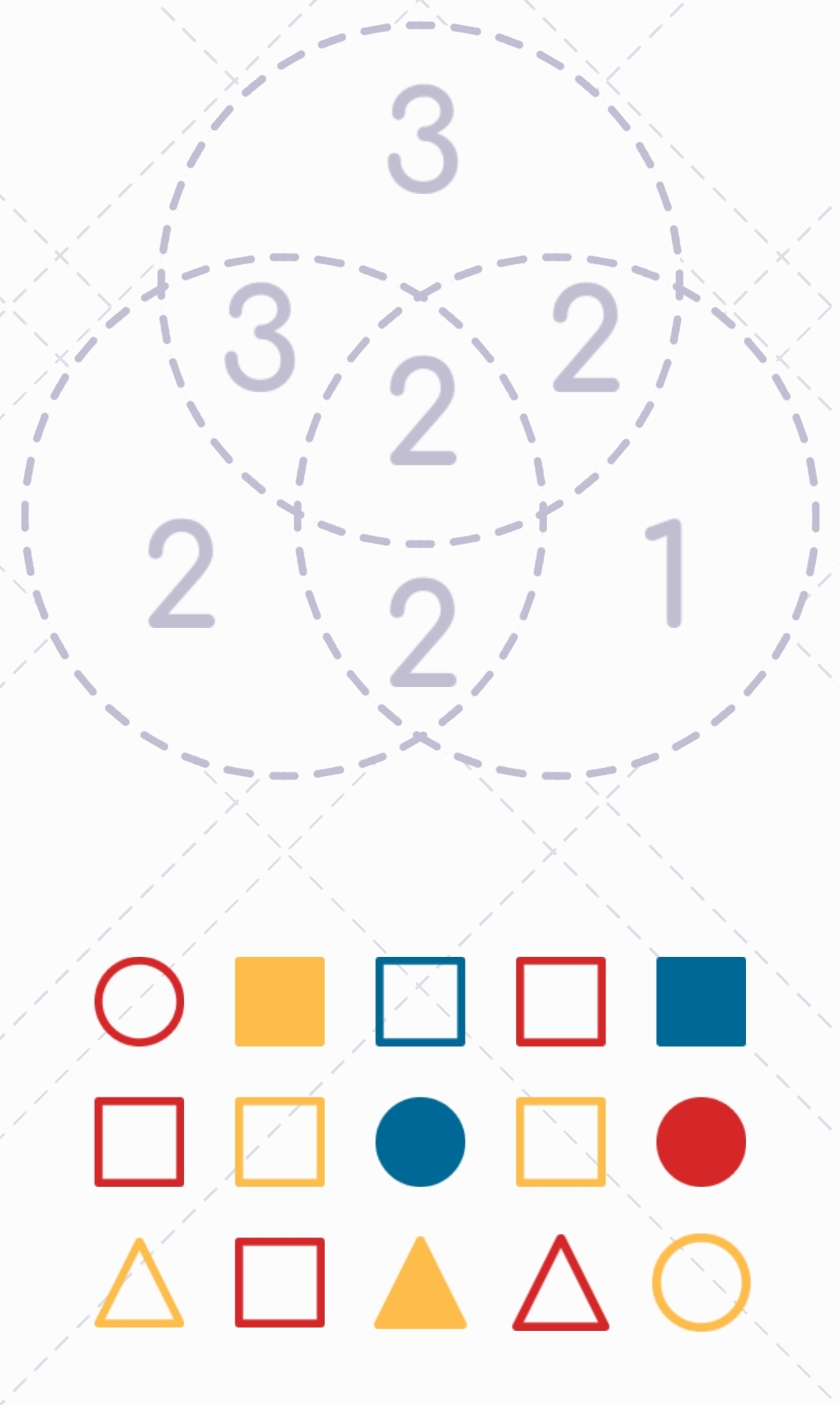Select the blue outlined square piece
Screen dimensions: 840x1405
point(420,1001)
